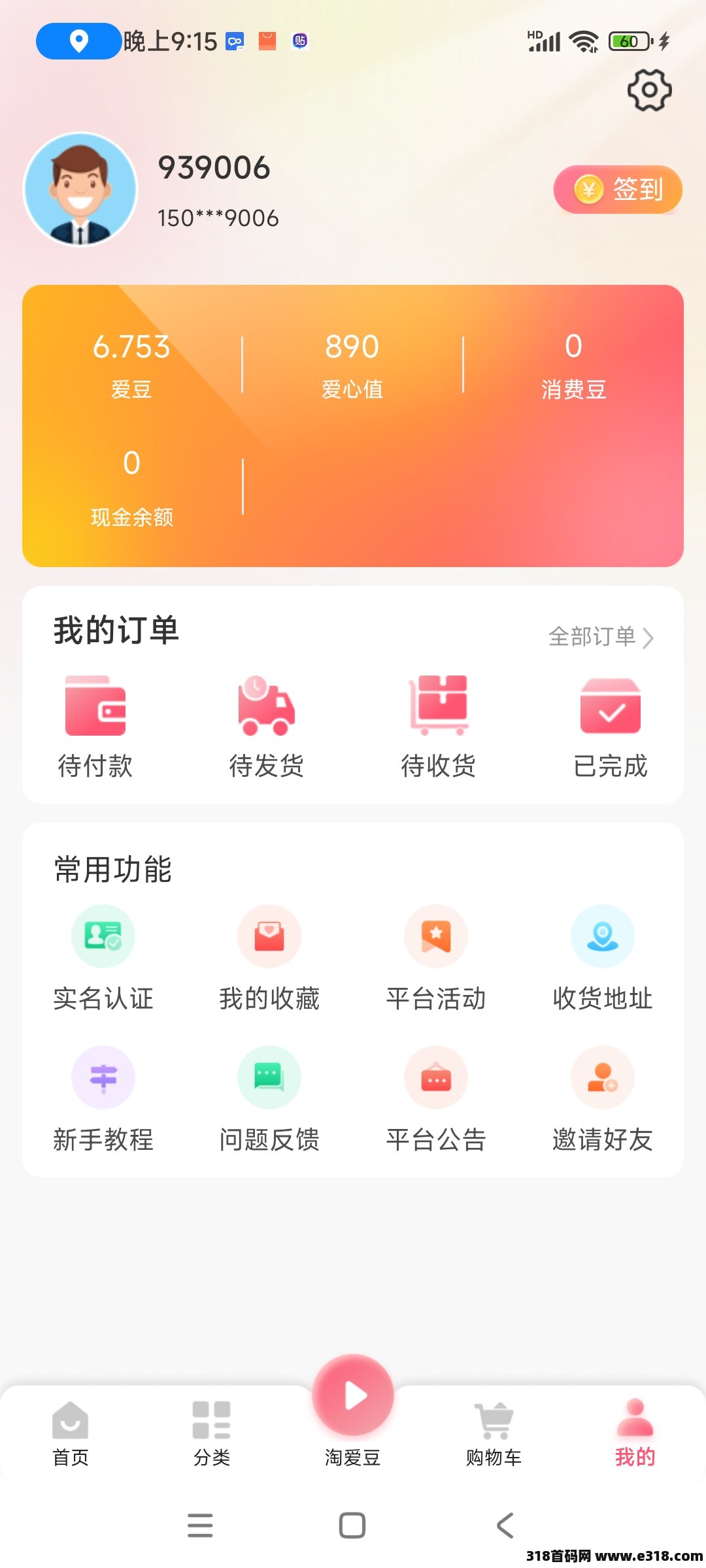View 全部订单 all orders

[x=600, y=636]
